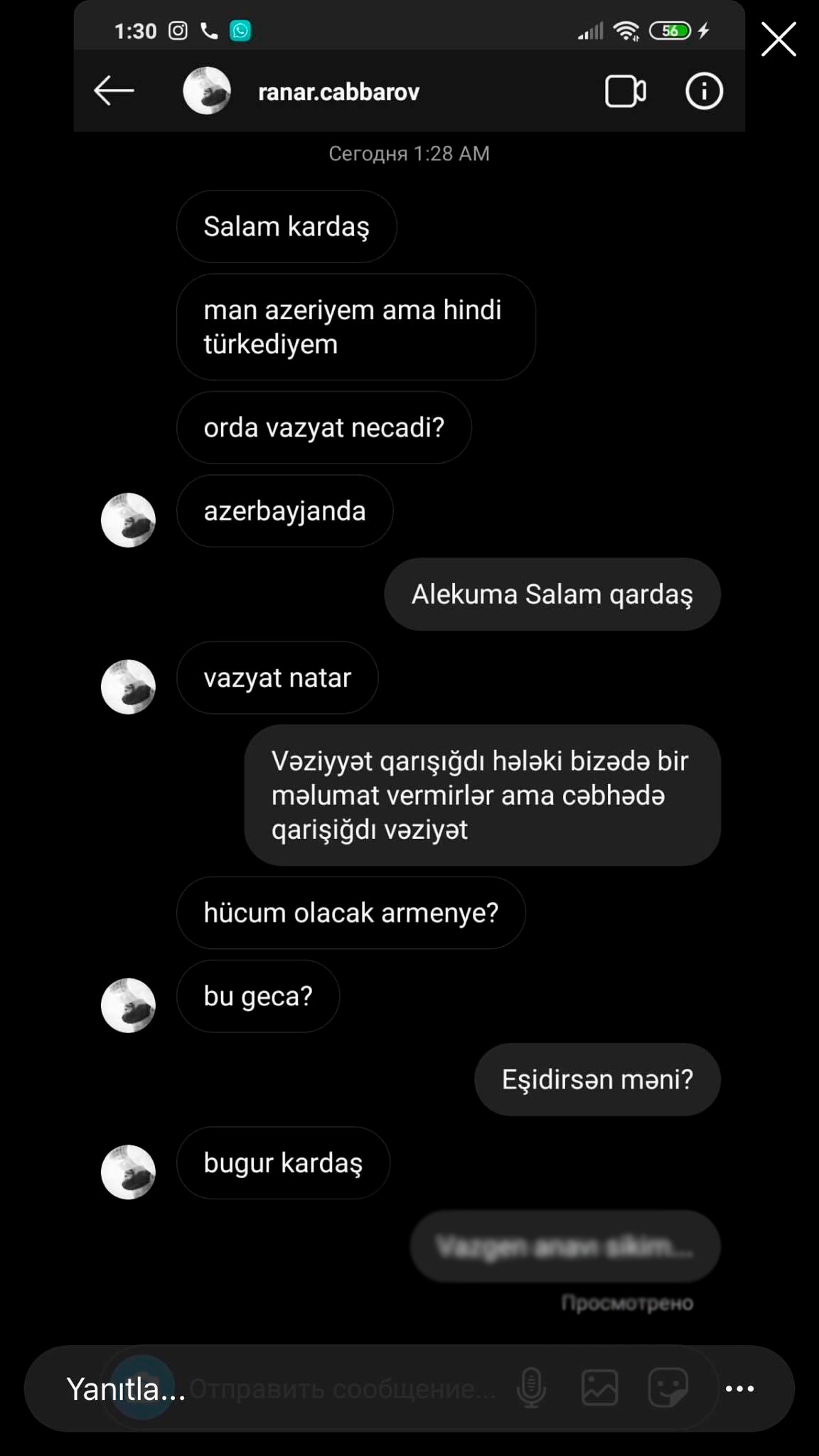This screenshot has width=819, height=1456.
Task: Open the three-dot more options menu
Action: coord(739,1388)
